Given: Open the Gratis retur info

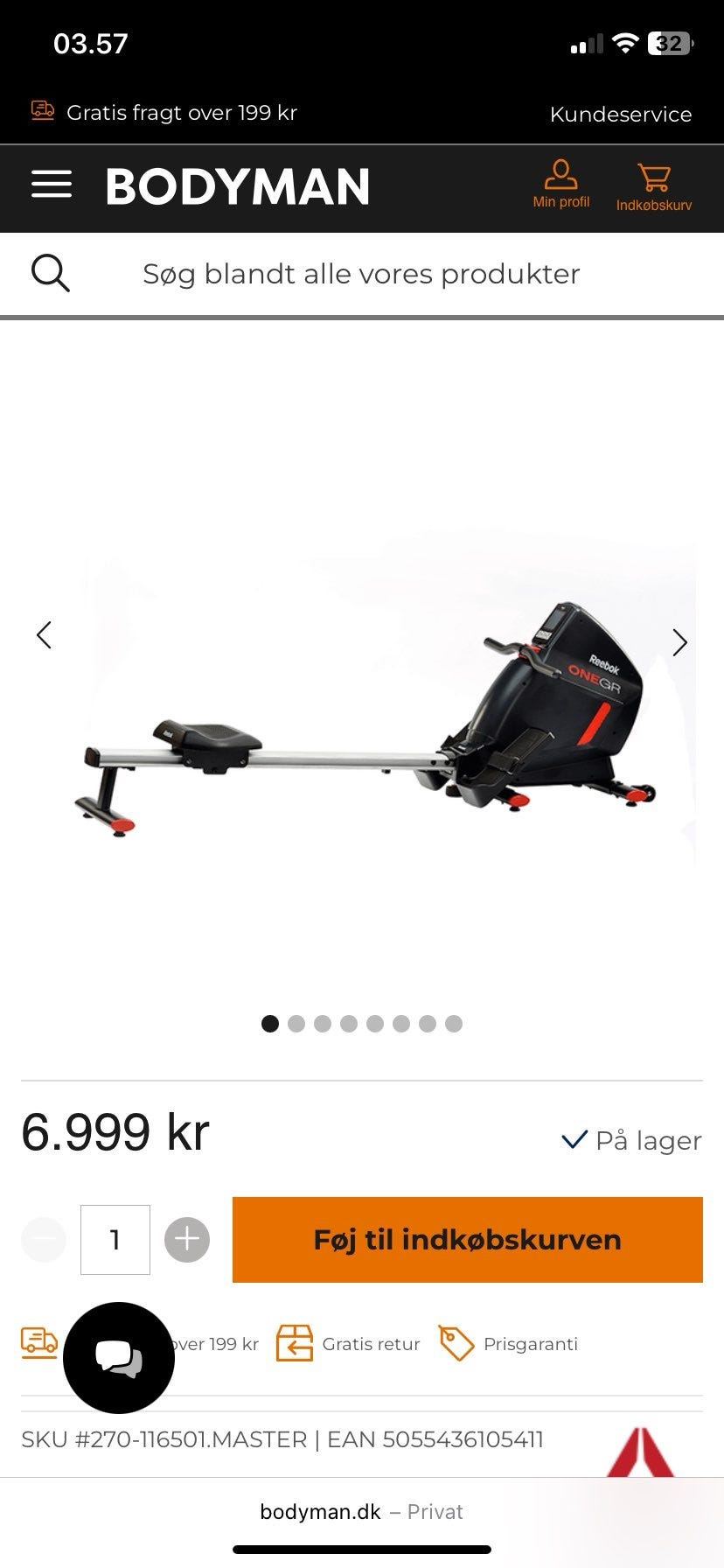Looking at the screenshot, I should (349, 1344).
